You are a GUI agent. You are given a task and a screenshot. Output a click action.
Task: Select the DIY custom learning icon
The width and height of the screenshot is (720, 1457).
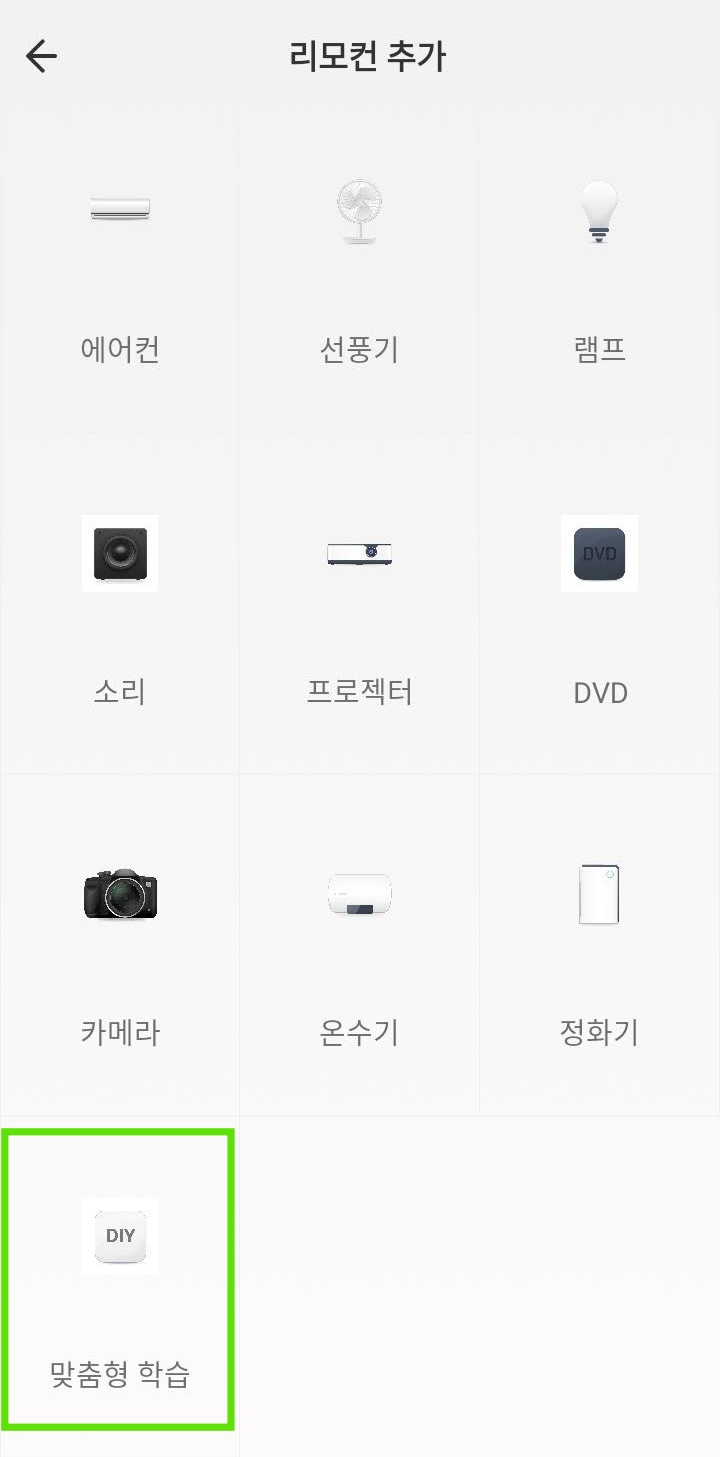coord(120,1236)
